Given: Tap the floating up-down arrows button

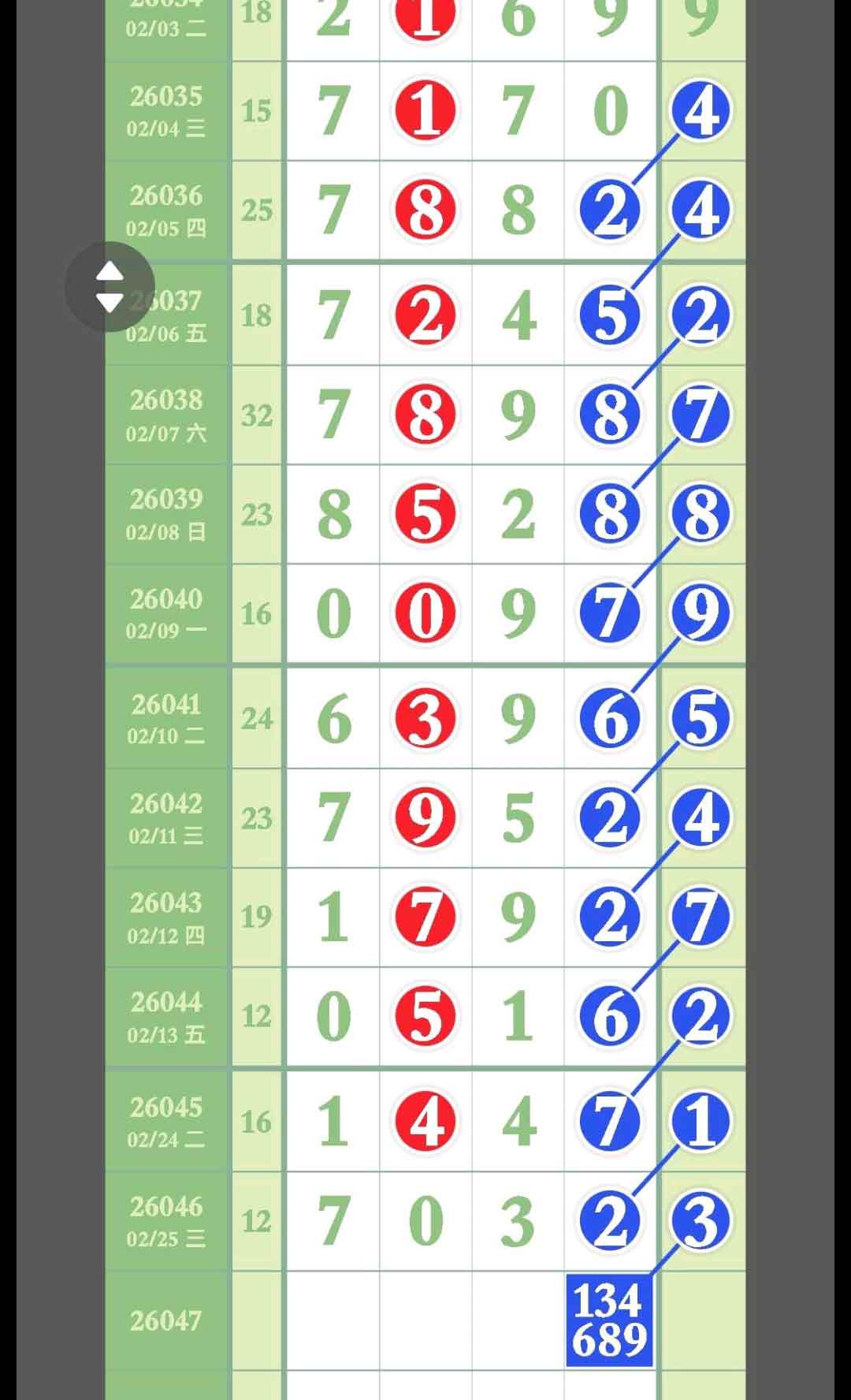Looking at the screenshot, I should 110,287.
